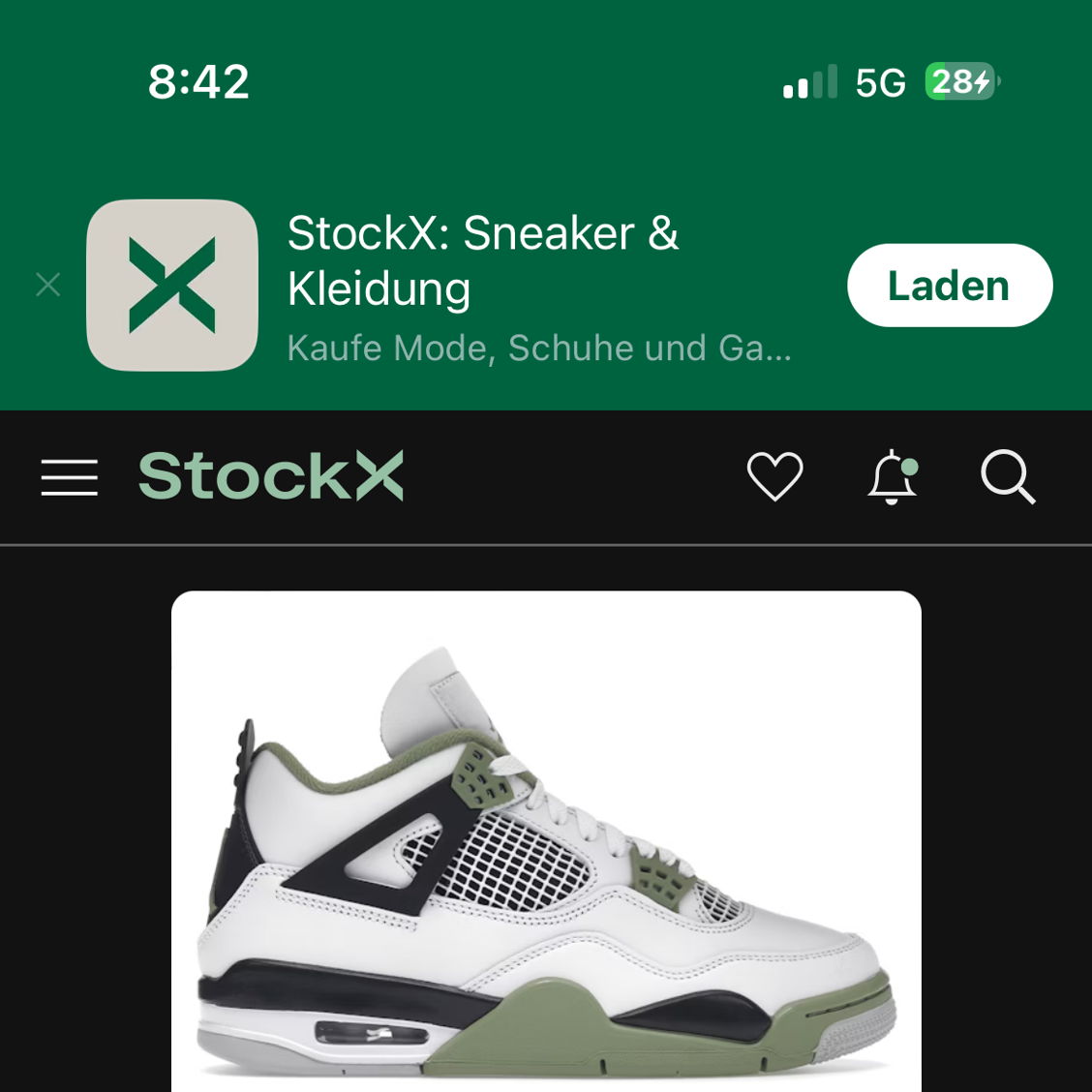Image resolution: width=1092 pixels, height=1092 pixels.
Task: Open the notifications bell
Action: pos(892,477)
